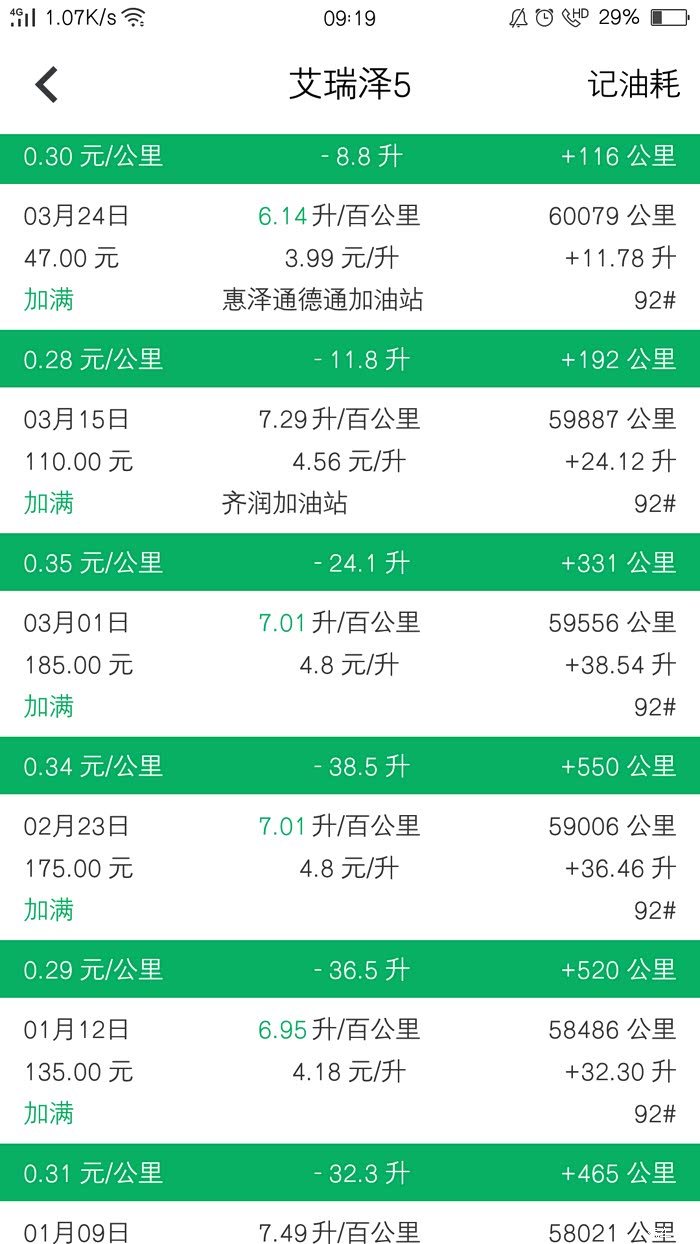Open the 03月01日 185.00 元 record
This screenshot has width=700, height=1244.
350,664
